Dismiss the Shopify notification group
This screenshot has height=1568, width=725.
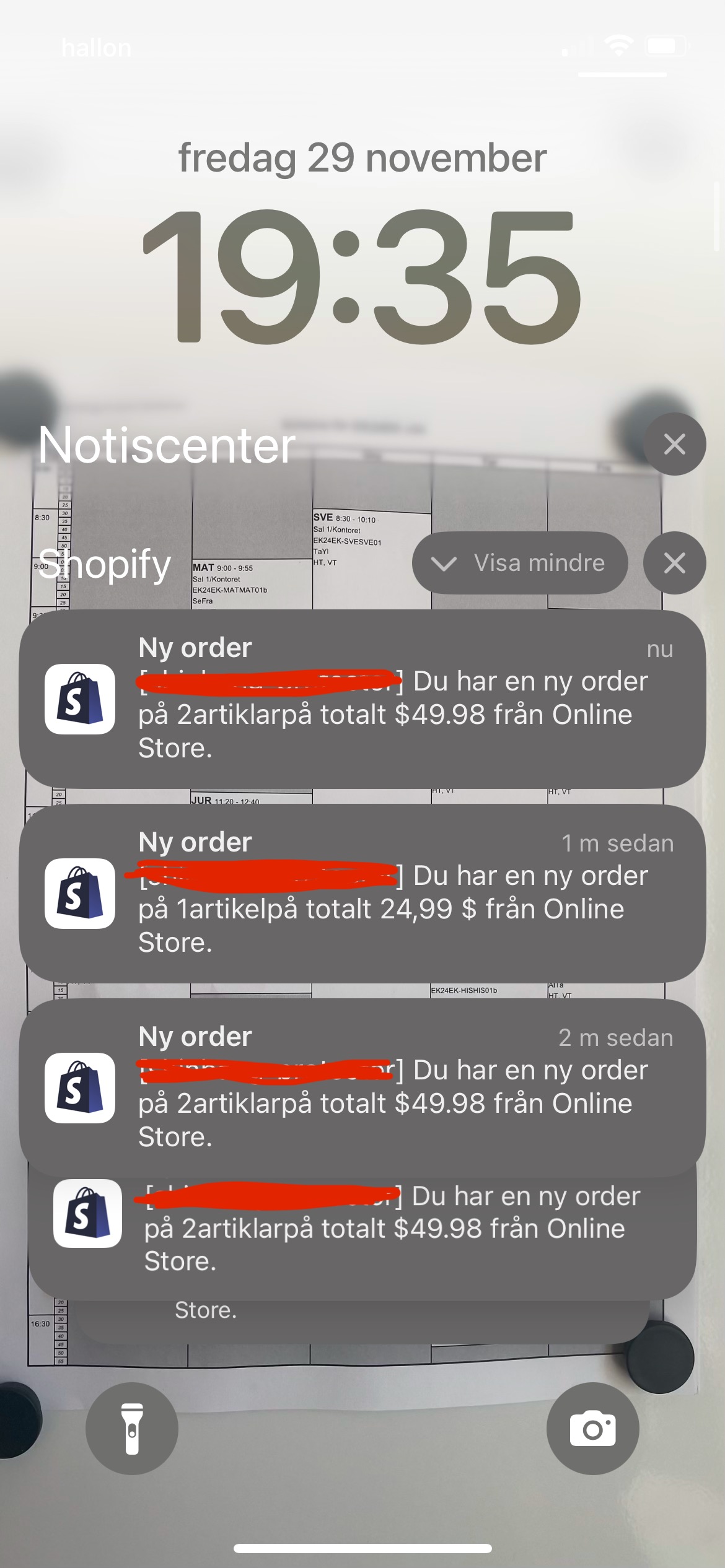tap(674, 563)
